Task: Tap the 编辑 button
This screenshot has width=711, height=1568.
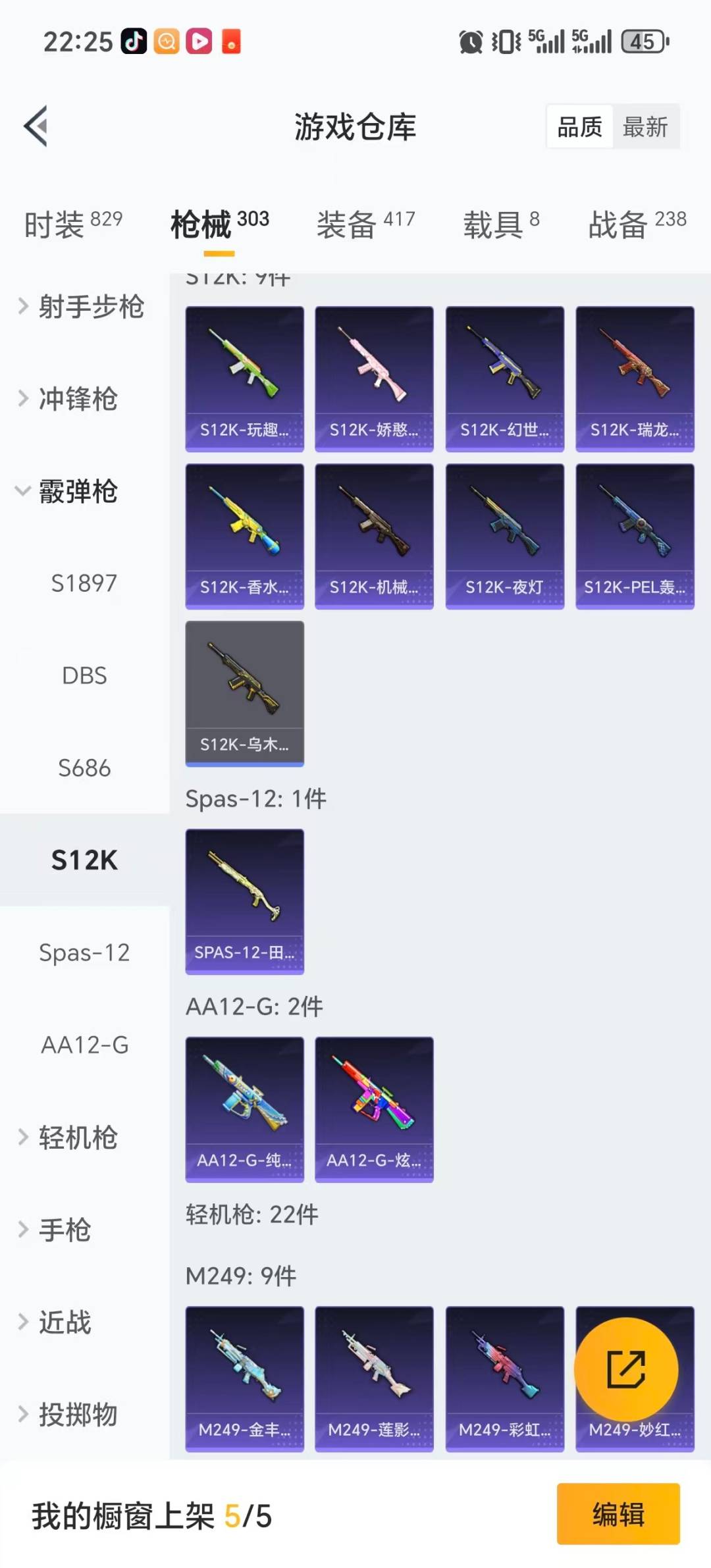Action: [x=618, y=1513]
